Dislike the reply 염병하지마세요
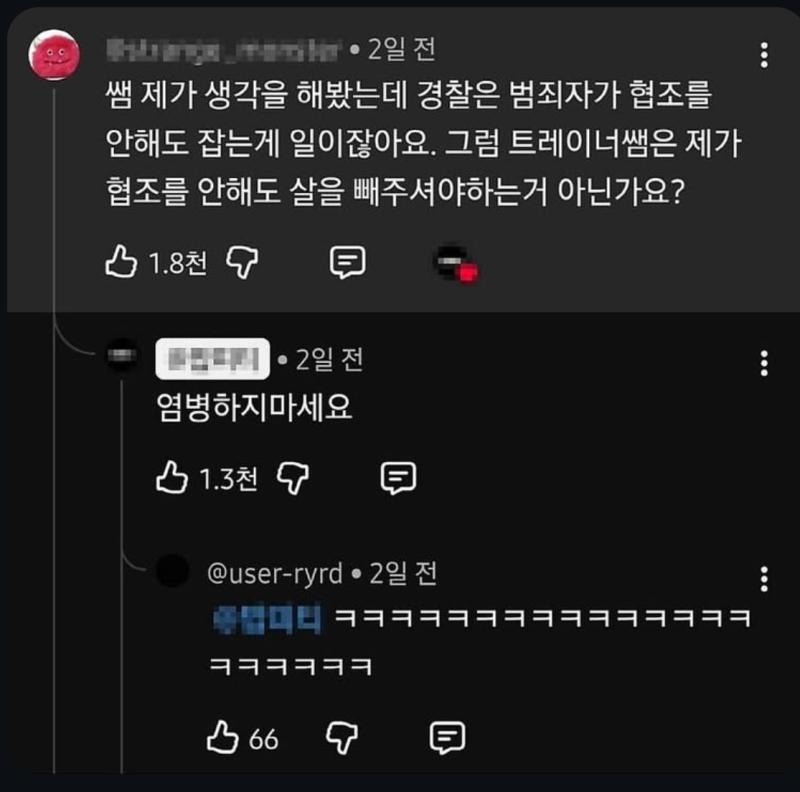The width and height of the screenshot is (800, 792). click(x=293, y=480)
